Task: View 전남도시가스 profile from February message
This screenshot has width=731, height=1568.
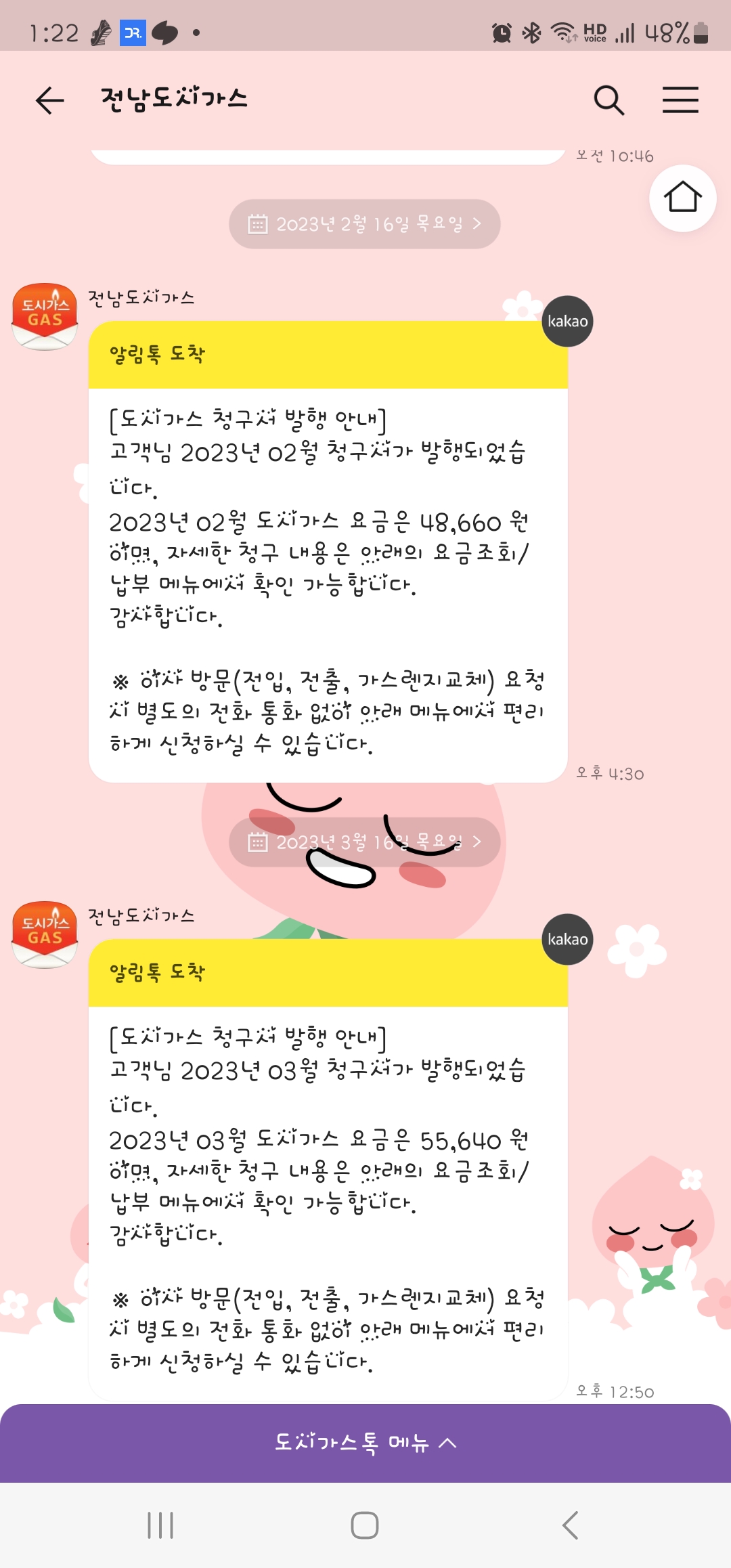Action: click(45, 316)
